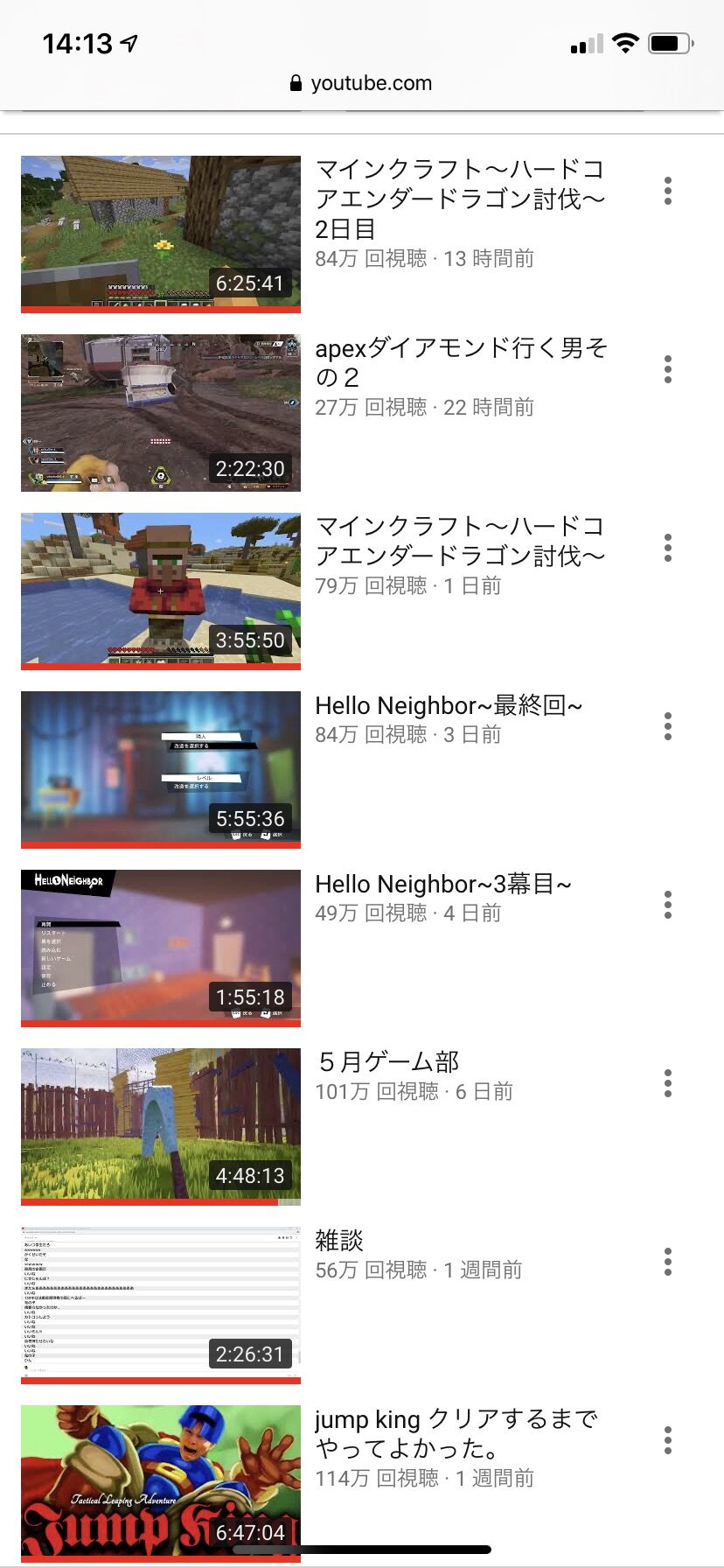Play the 5月ゲーム部 video

[161, 1127]
